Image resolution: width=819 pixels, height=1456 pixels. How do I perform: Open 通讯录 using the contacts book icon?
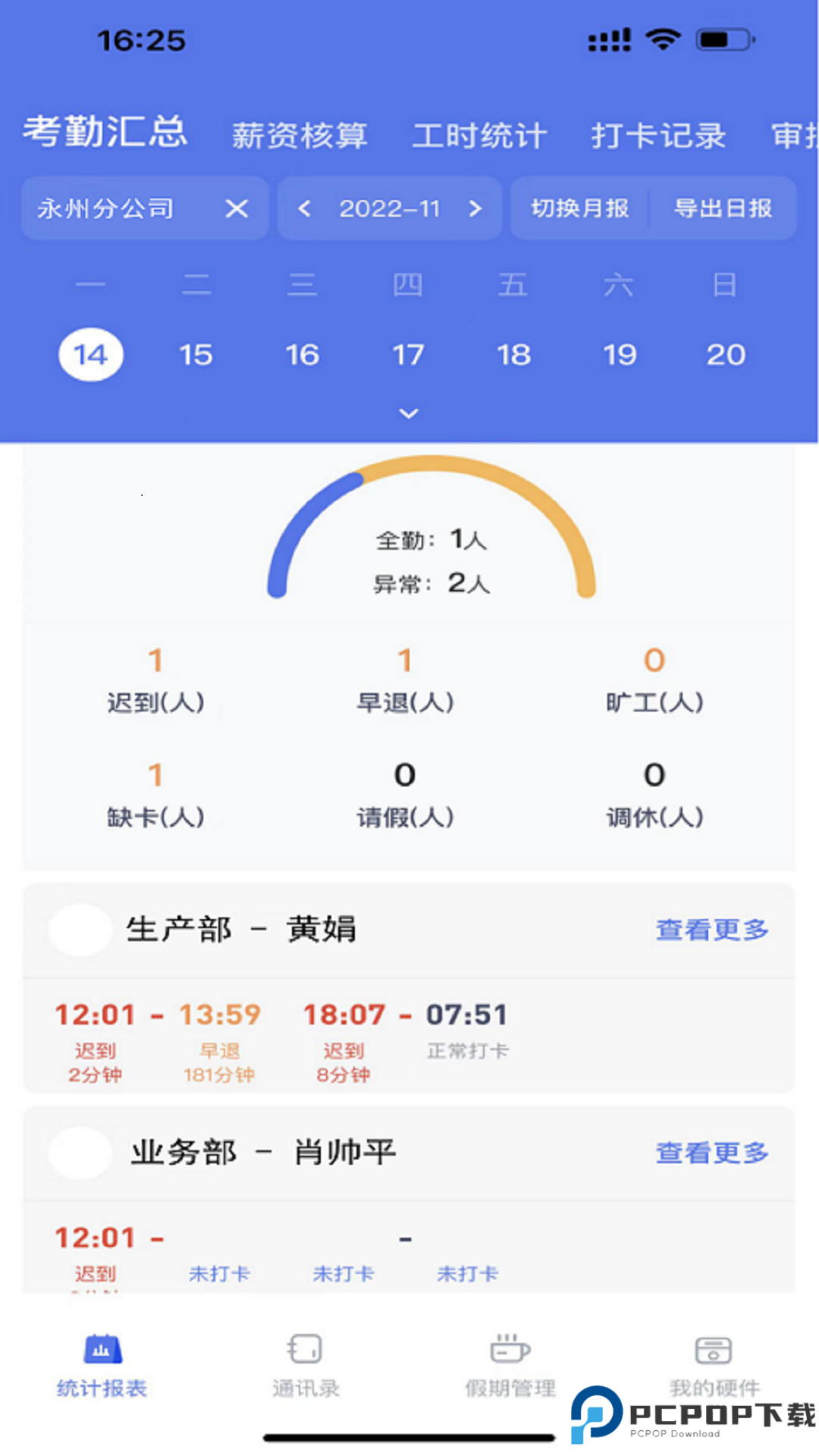tap(305, 1348)
